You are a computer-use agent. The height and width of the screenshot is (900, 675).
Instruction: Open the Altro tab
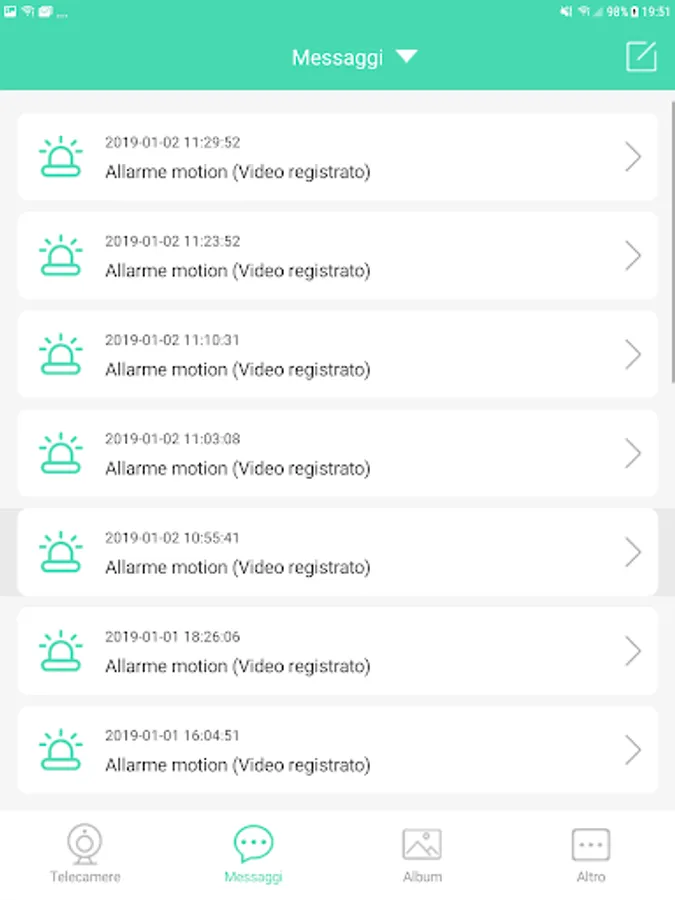591,855
